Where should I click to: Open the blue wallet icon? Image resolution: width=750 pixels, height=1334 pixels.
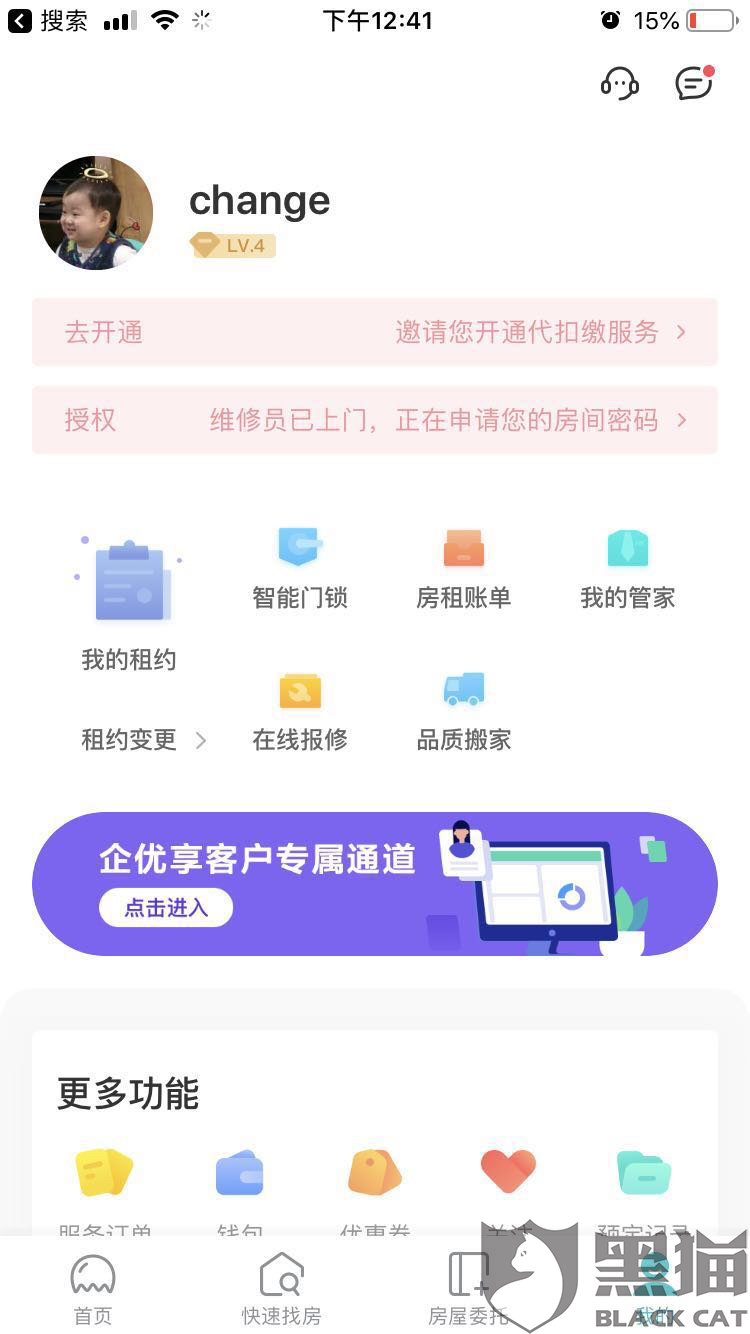click(x=240, y=1173)
